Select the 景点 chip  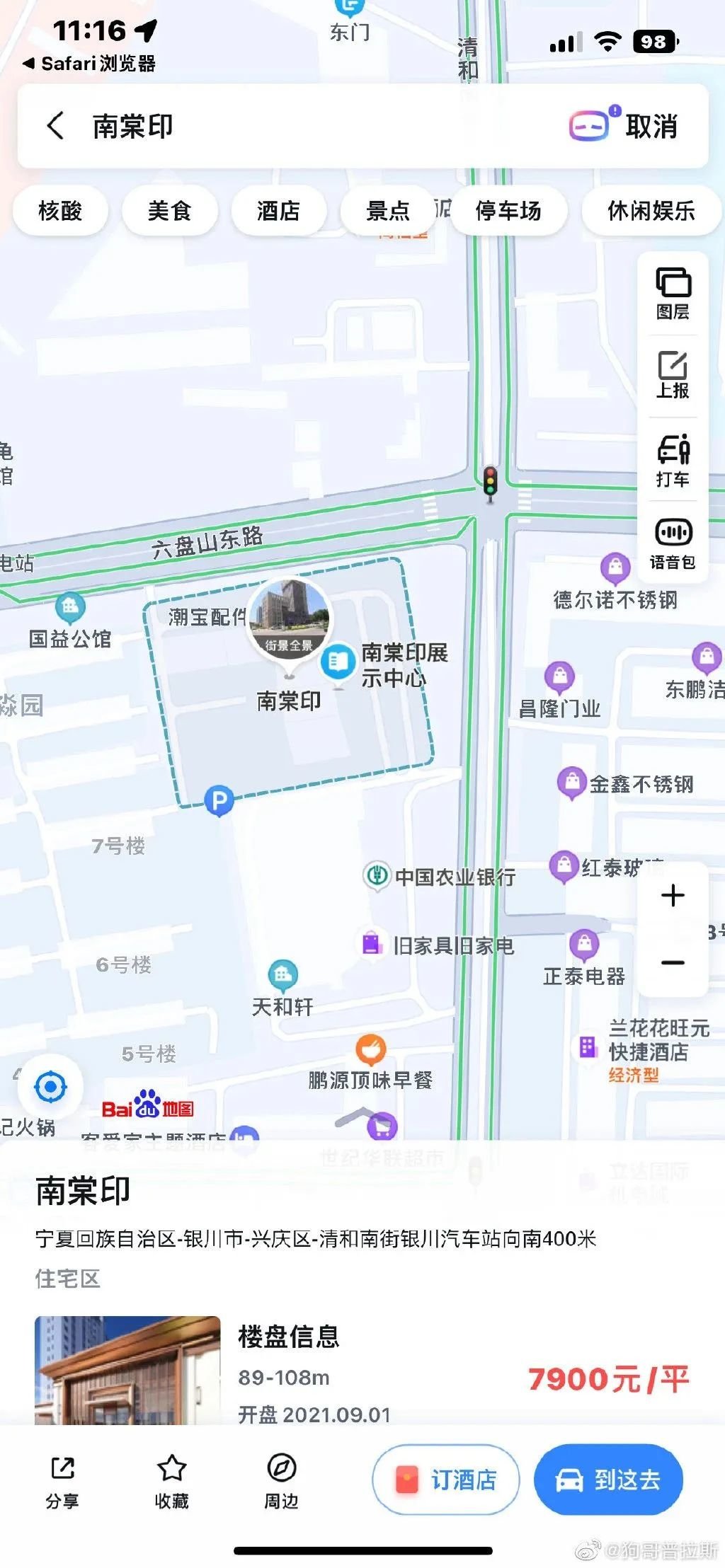[387, 211]
